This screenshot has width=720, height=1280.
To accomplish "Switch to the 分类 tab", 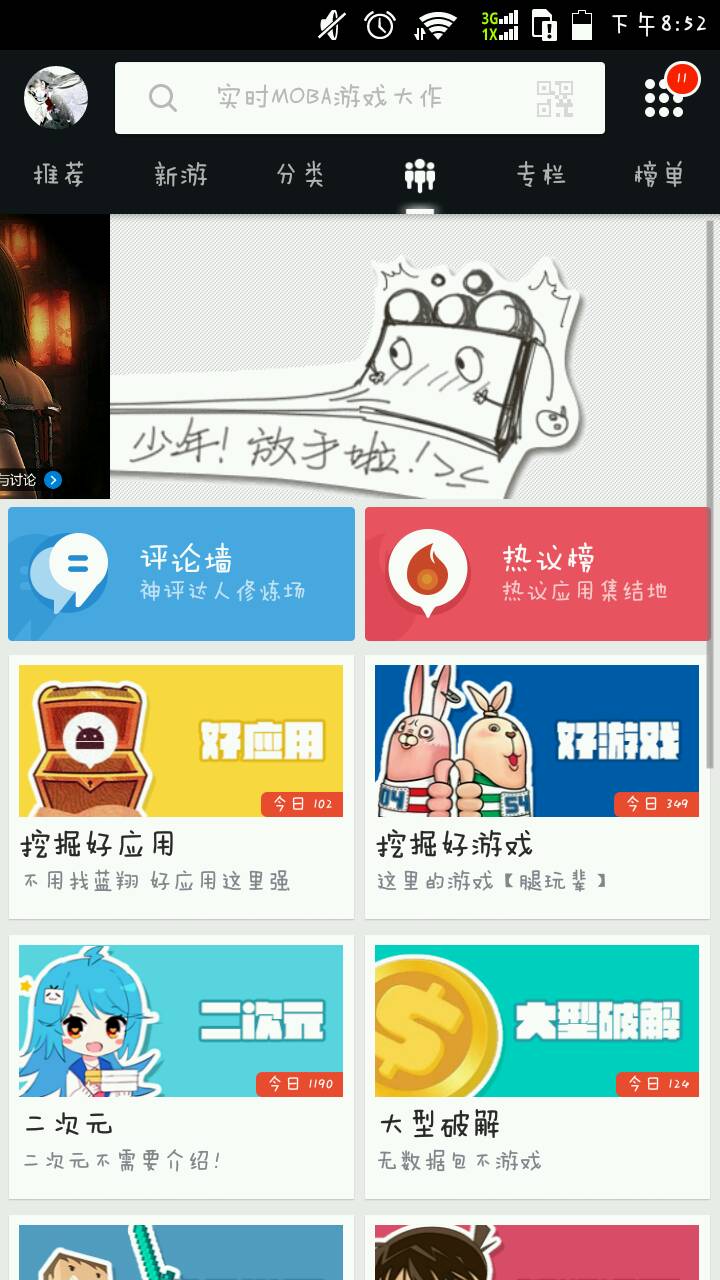I will (301, 176).
